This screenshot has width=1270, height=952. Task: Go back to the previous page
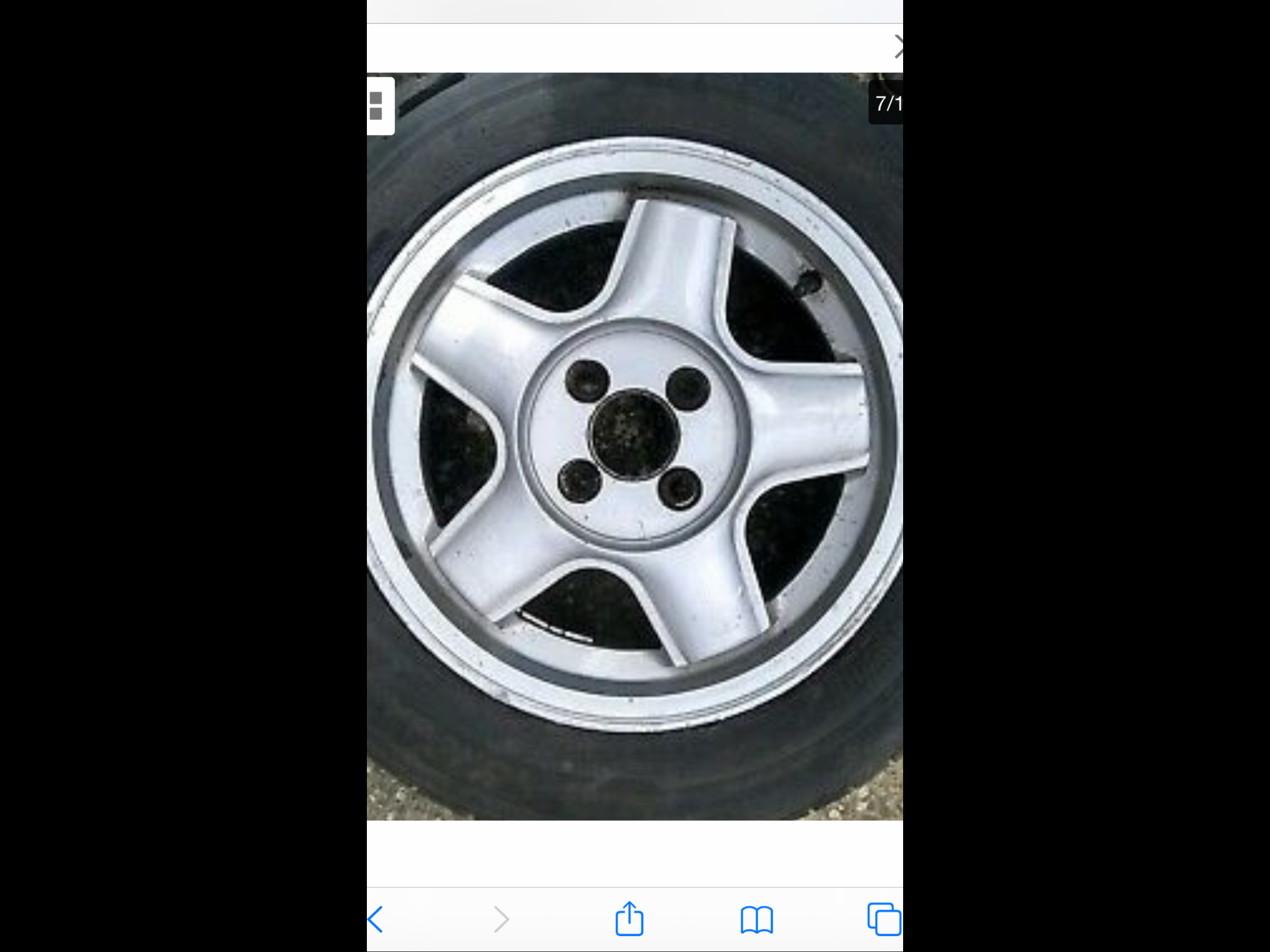(x=376, y=919)
